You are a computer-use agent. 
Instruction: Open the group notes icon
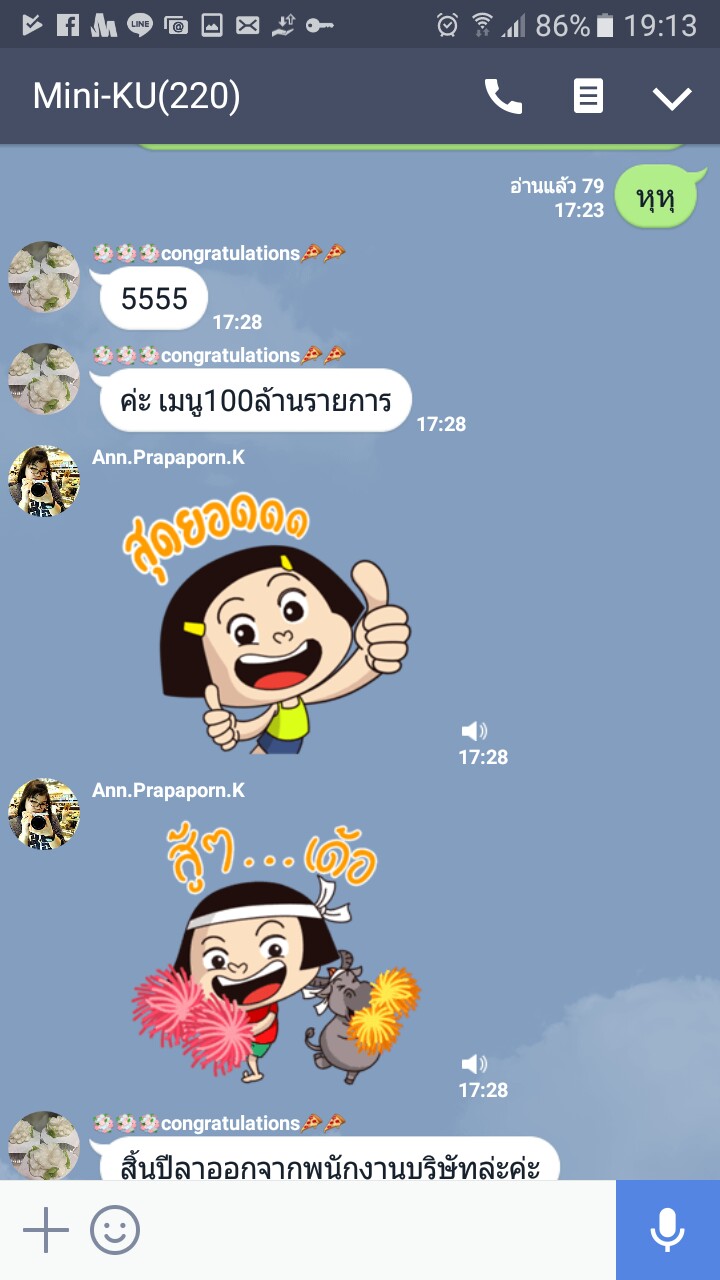pos(588,96)
